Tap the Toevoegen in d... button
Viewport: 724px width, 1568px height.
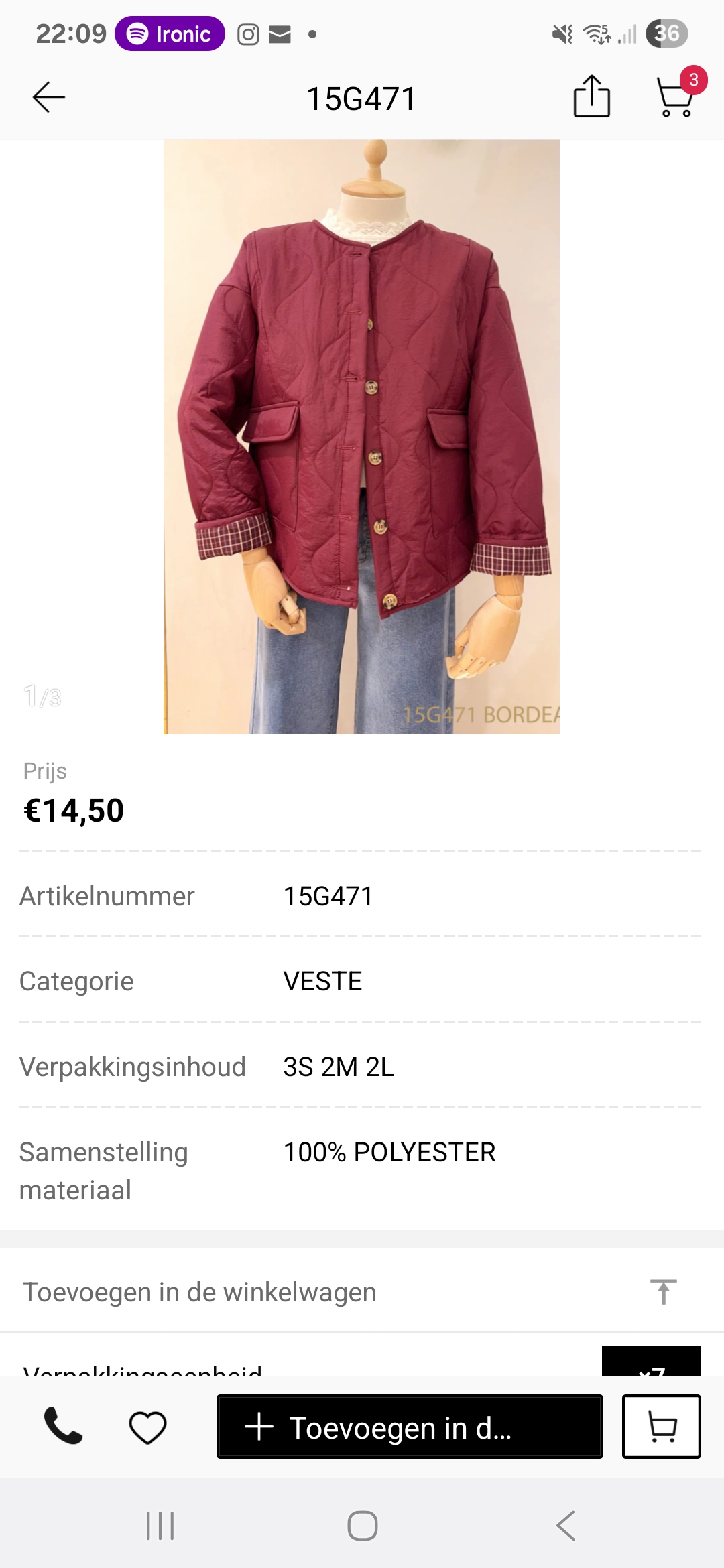pos(410,1427)
